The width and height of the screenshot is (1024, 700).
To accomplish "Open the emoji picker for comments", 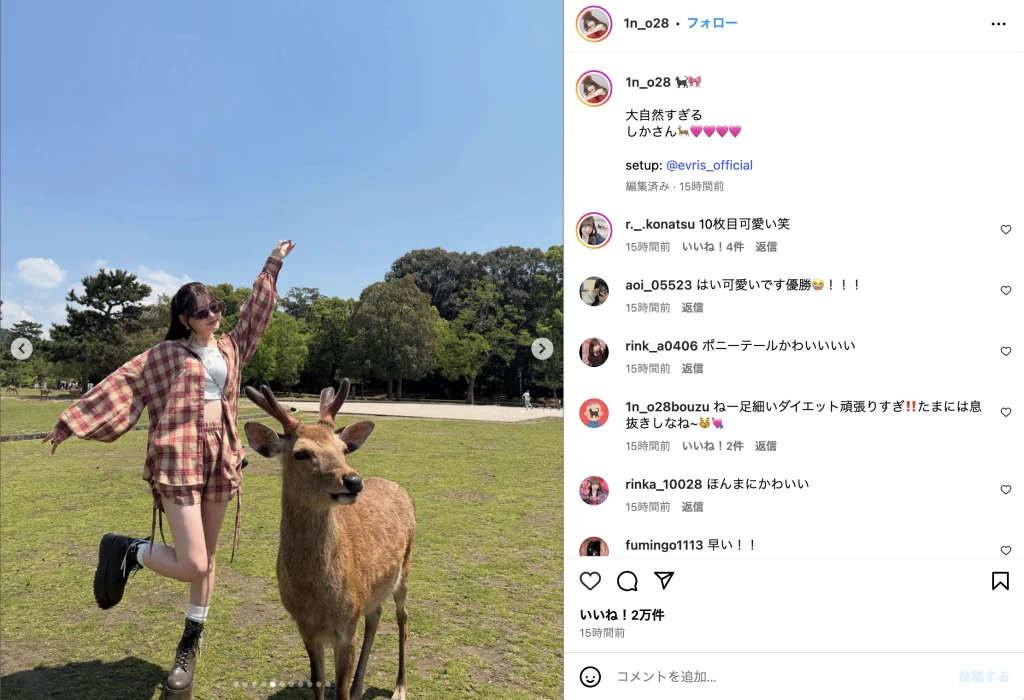I will coord(591,677).
